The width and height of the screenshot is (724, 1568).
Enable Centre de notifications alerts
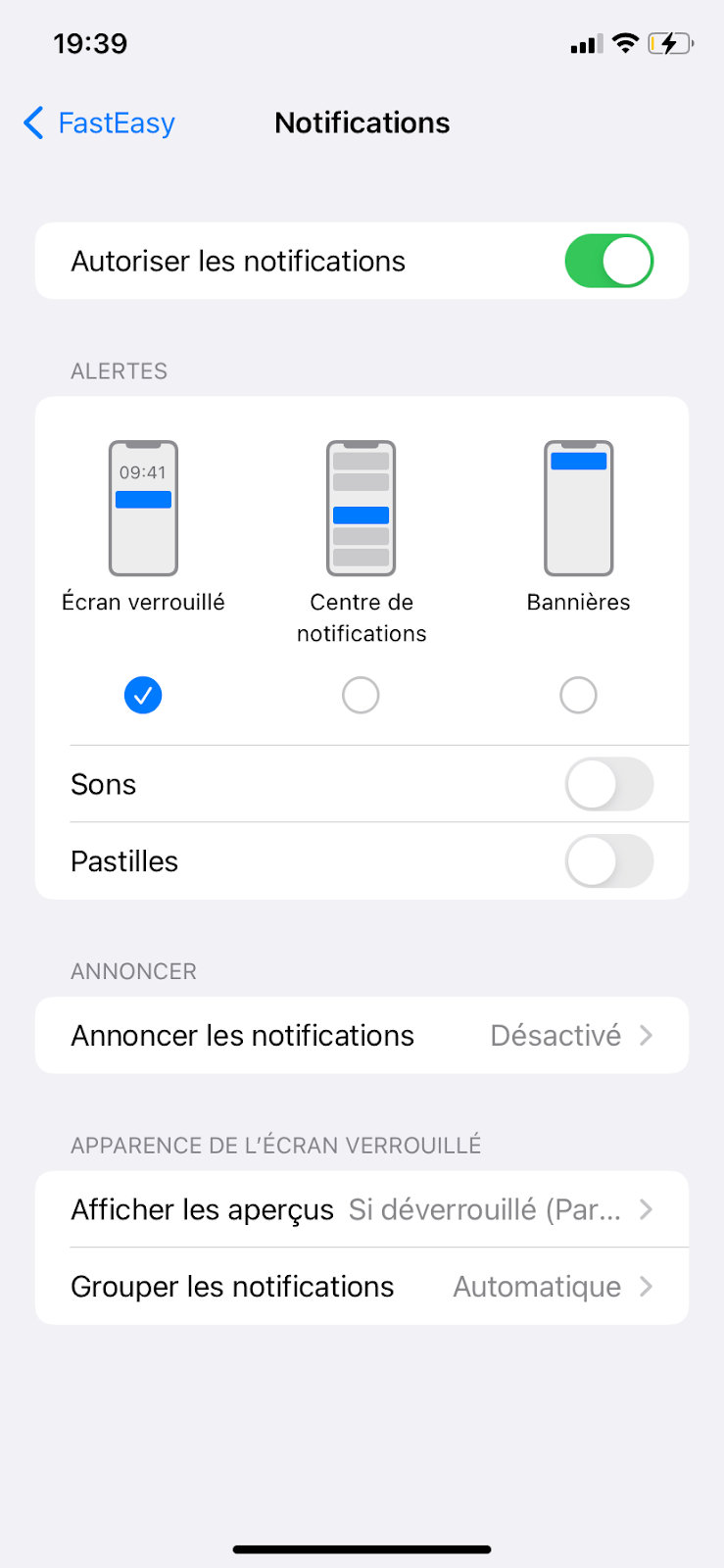[361, 695]
